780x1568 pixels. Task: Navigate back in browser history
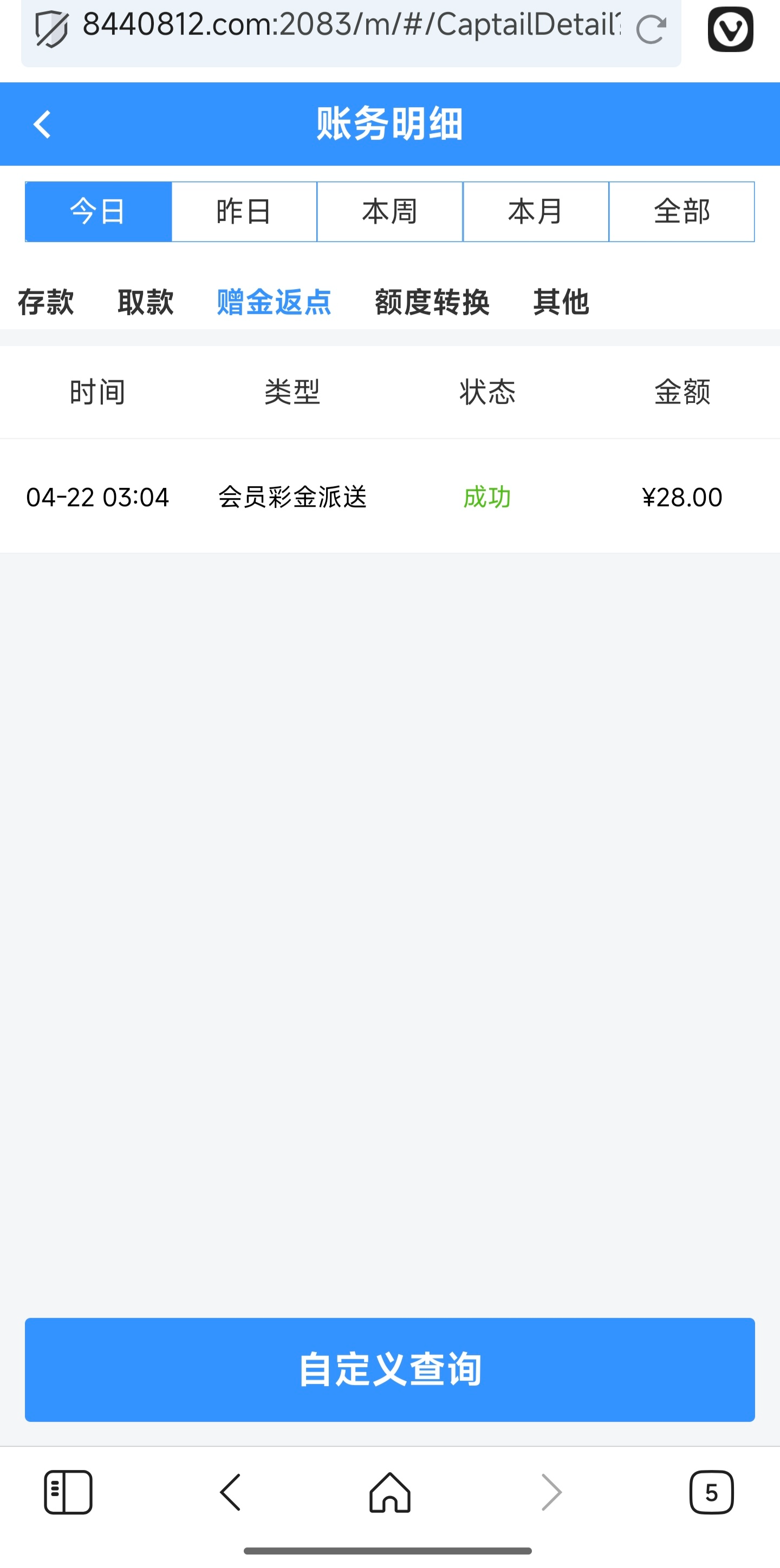[231, 1492]
